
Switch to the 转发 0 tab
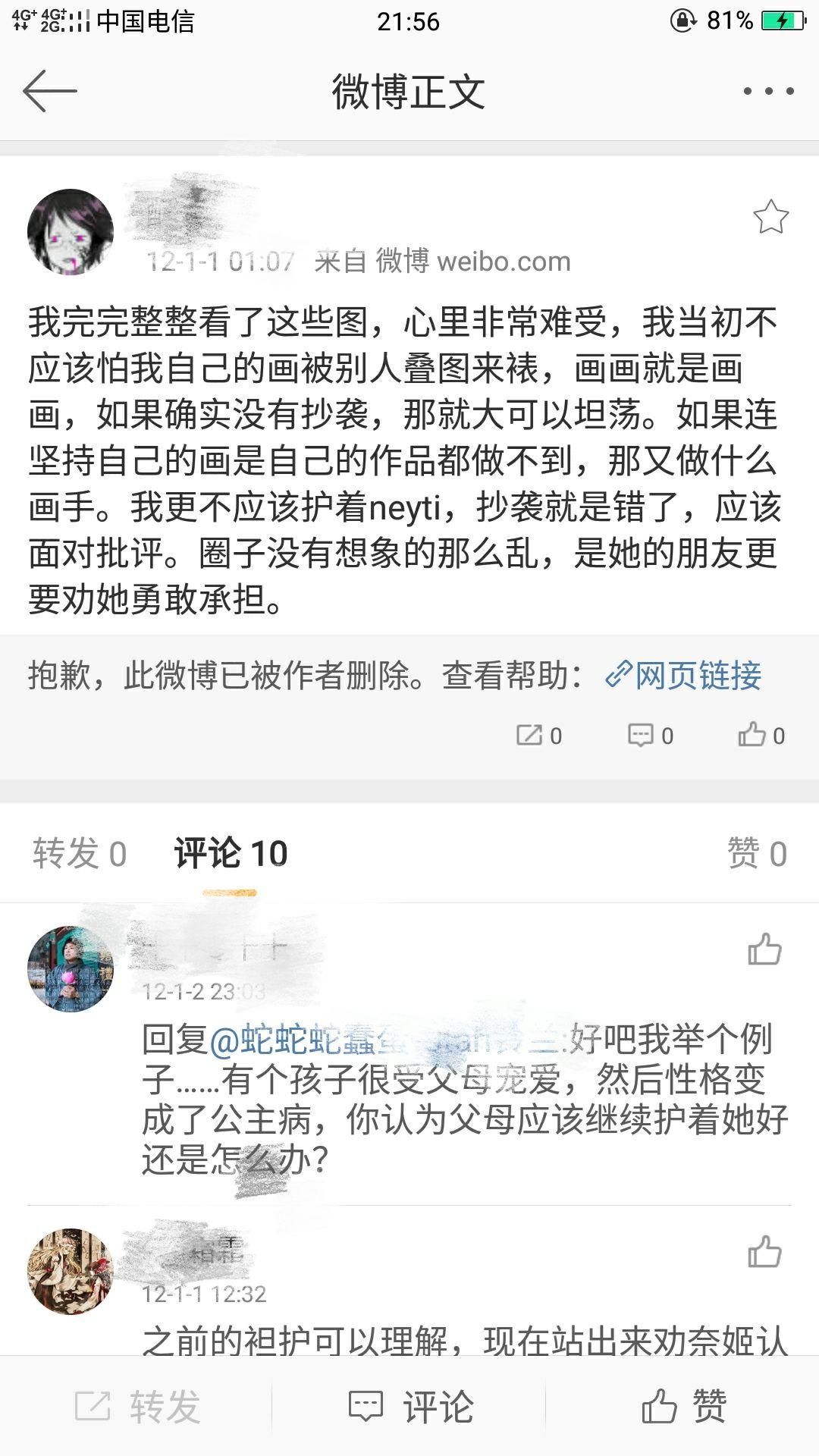pyautogui.click(x=80, y=854)
